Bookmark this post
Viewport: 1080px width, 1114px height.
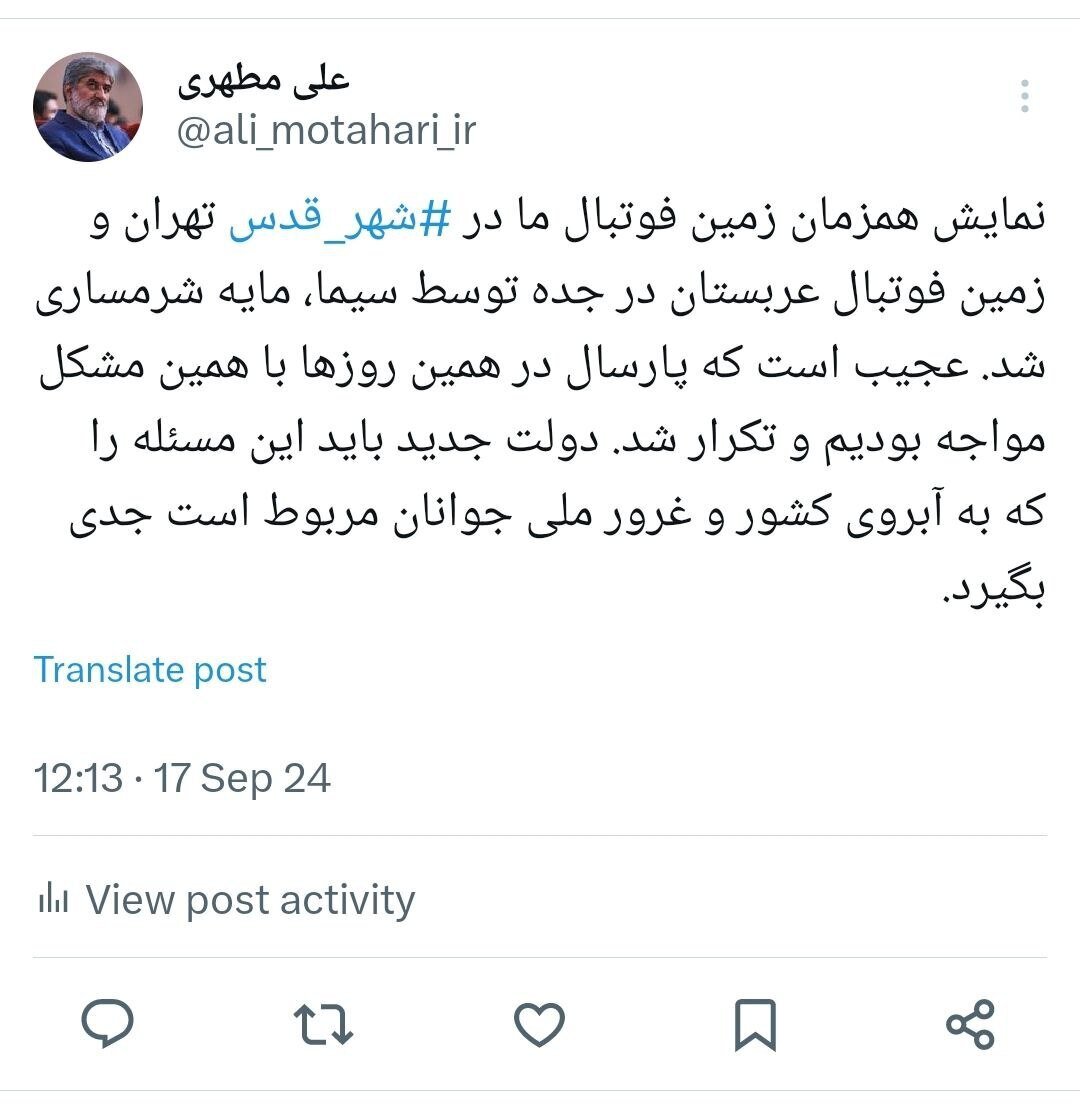coord(754,1024)
